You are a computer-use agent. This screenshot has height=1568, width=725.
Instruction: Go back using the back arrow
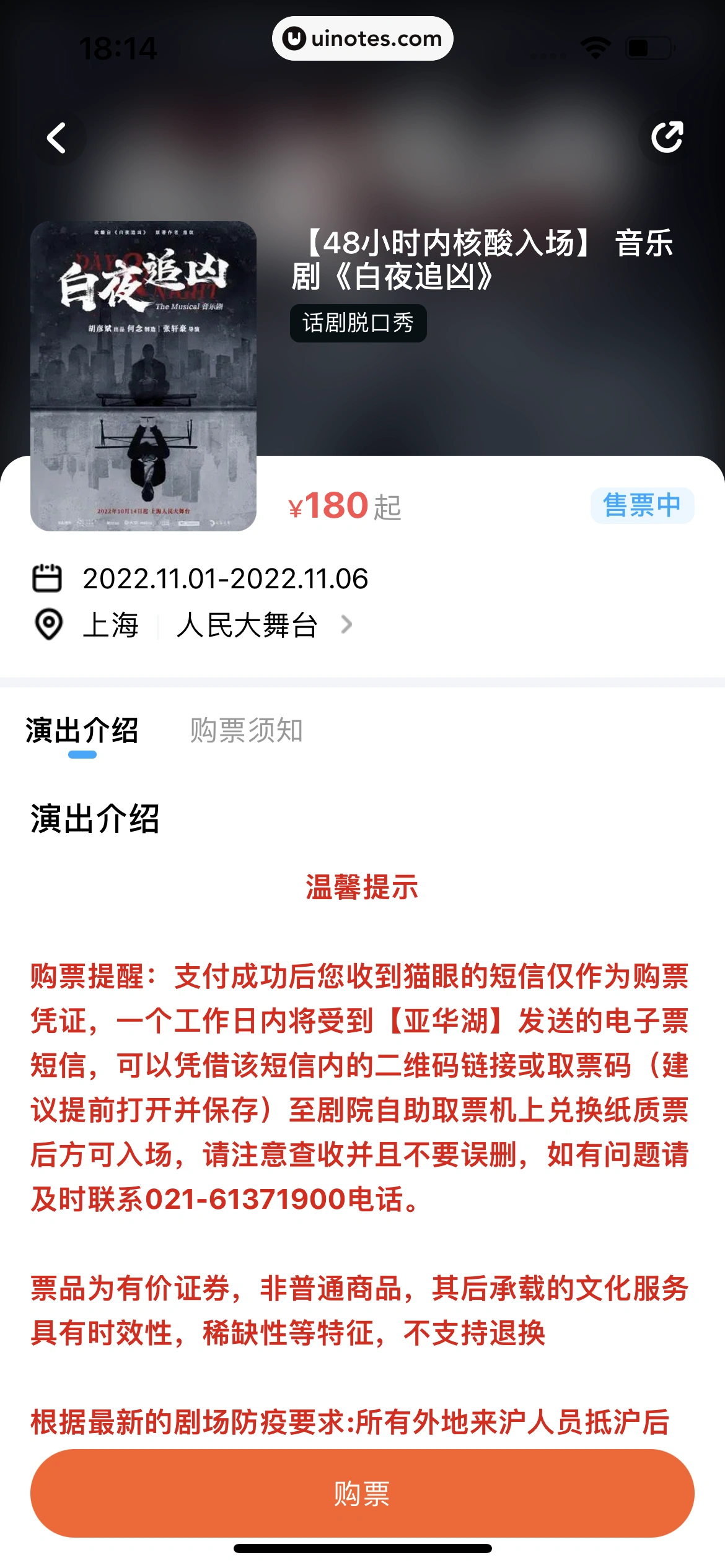tap(58, 137)
